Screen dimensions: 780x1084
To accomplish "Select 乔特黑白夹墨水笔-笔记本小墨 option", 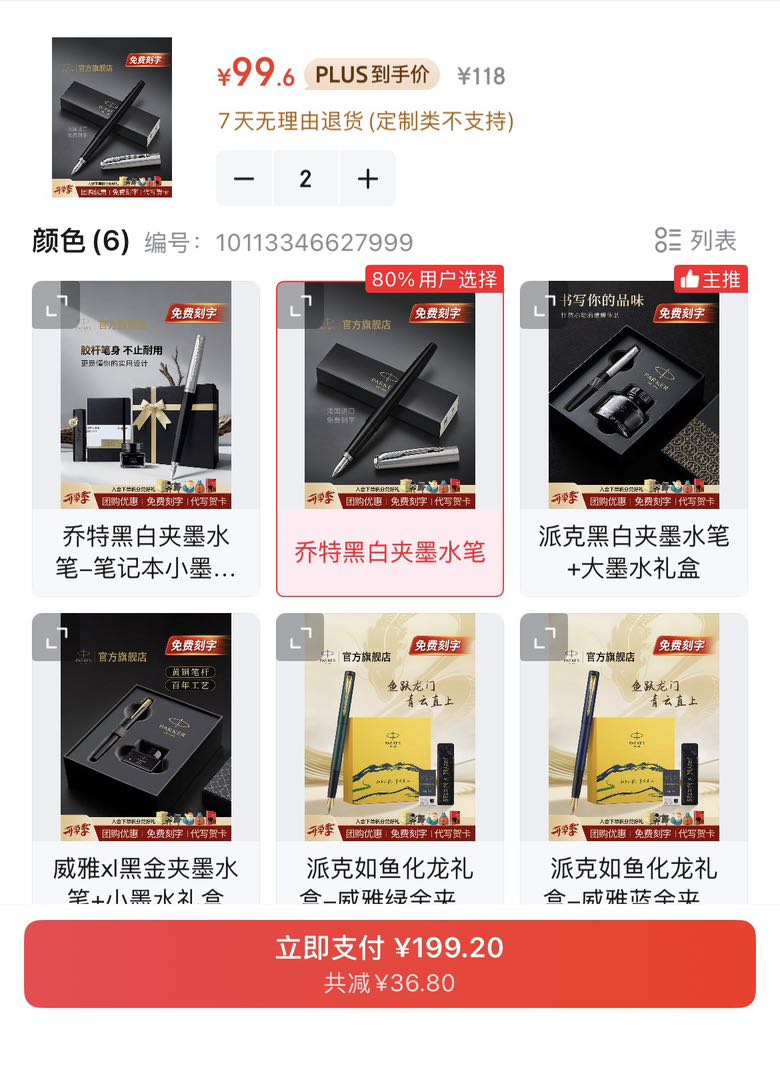I will [x=146, y=438].
